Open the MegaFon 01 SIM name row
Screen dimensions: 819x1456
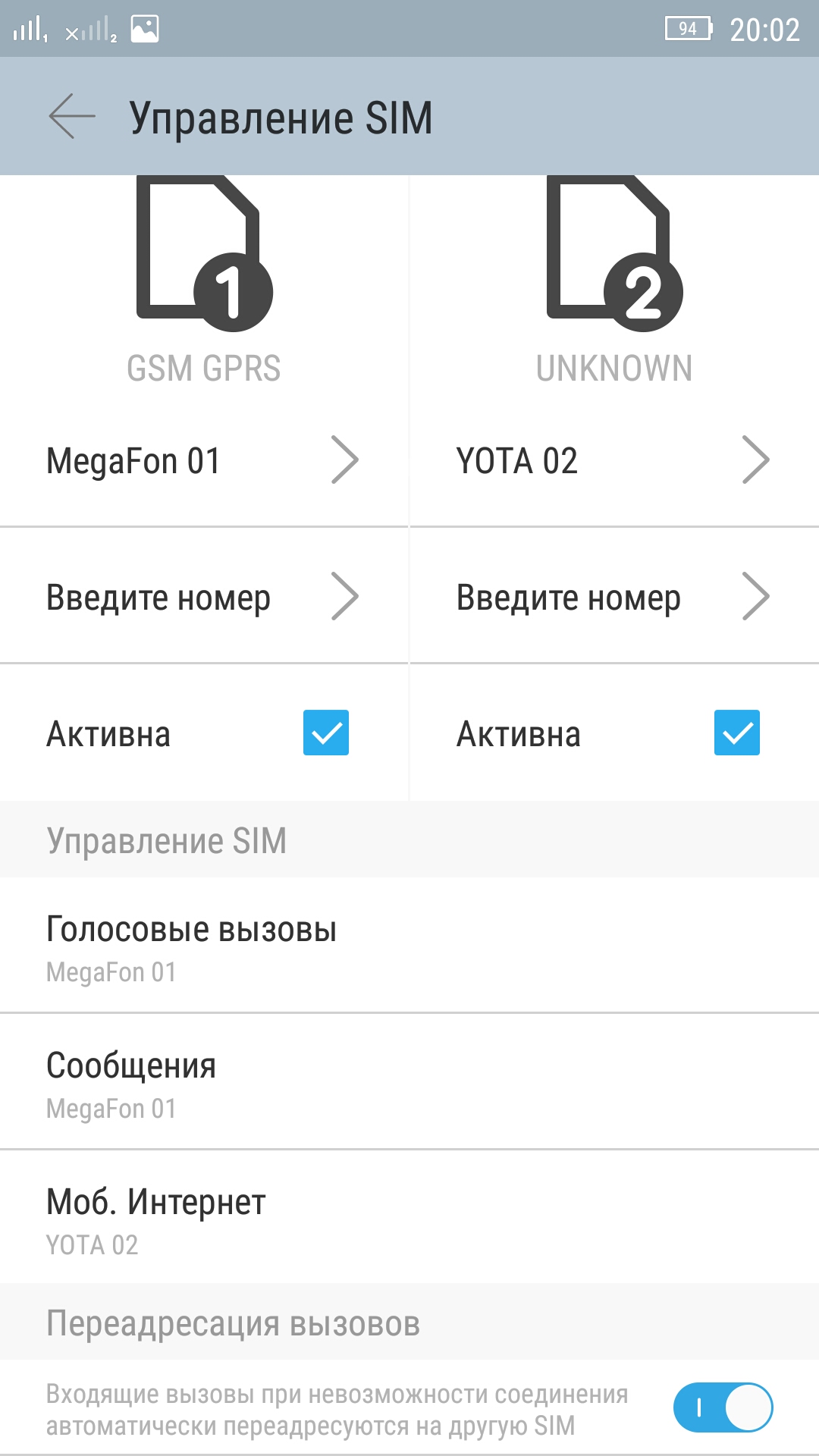pos(204,460)
